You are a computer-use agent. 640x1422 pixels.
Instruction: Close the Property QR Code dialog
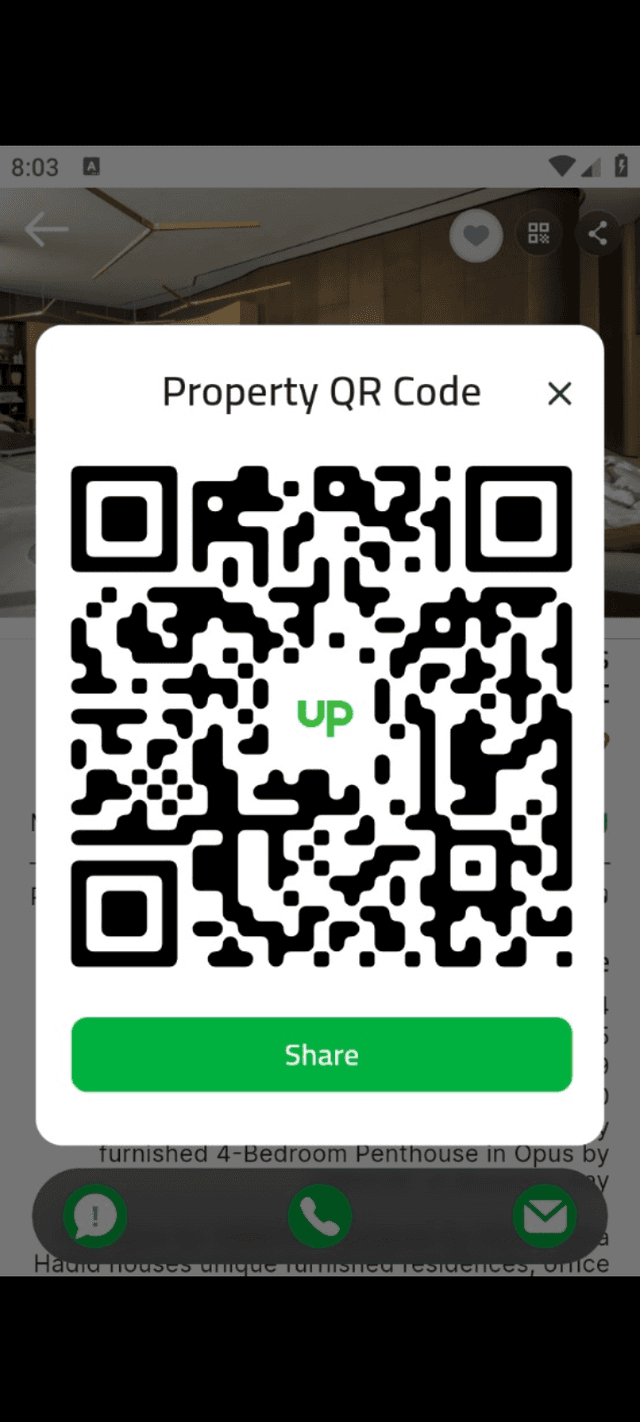[x=559, y=393]
